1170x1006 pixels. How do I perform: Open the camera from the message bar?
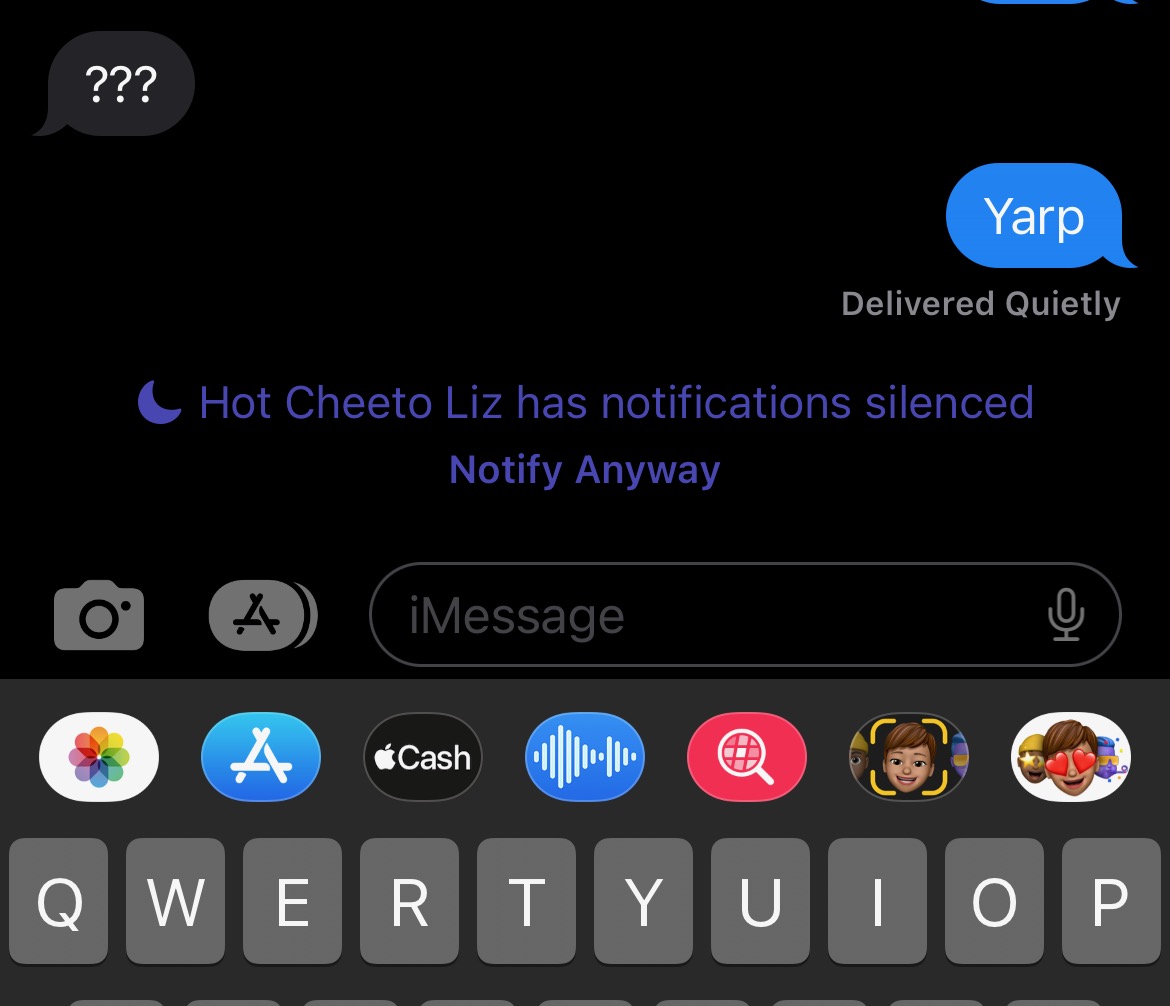99,614
